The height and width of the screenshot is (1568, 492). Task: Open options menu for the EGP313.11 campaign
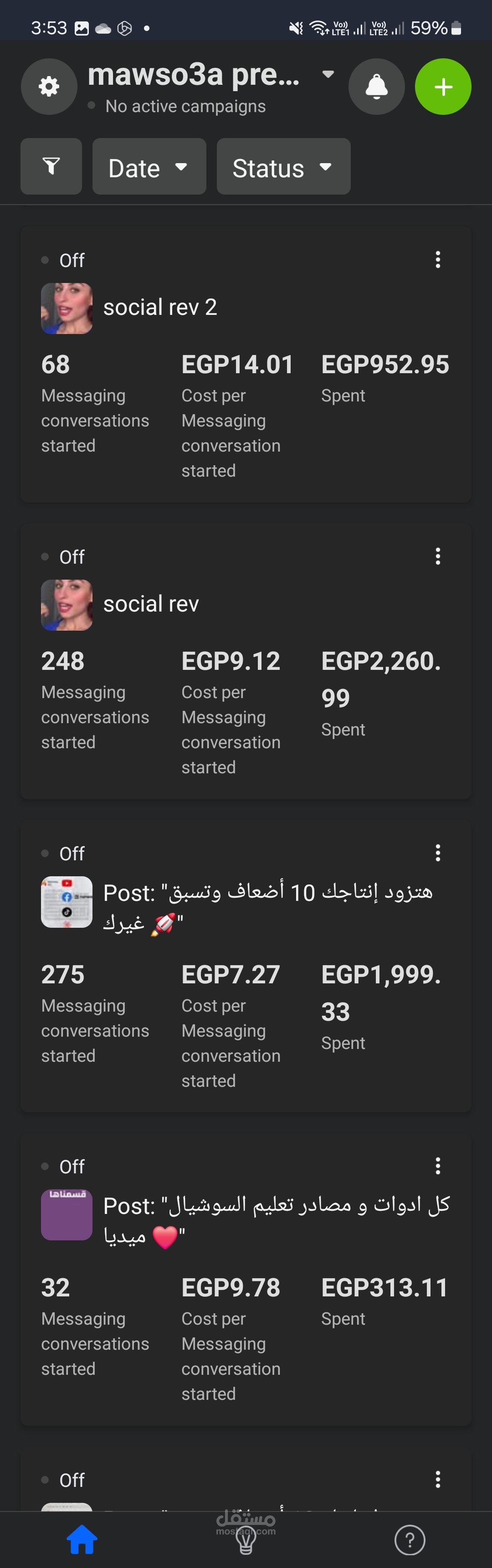click(438, 1166)
